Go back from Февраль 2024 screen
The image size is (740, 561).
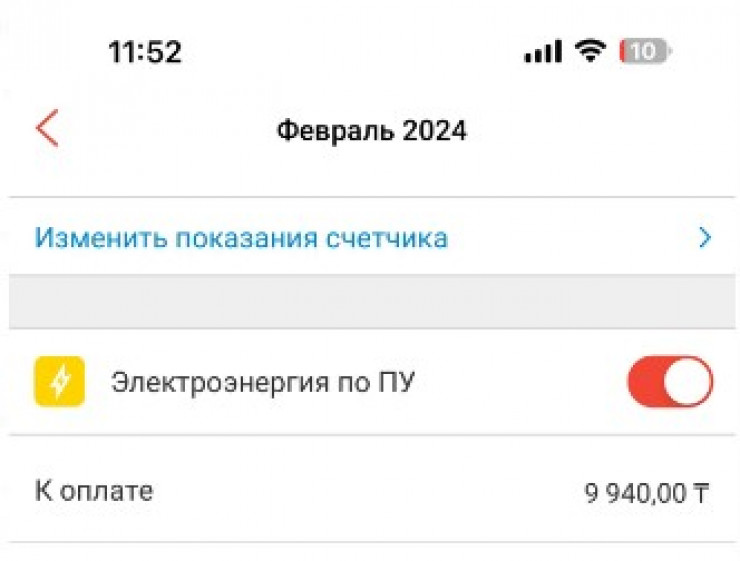(x=47, y=130)
